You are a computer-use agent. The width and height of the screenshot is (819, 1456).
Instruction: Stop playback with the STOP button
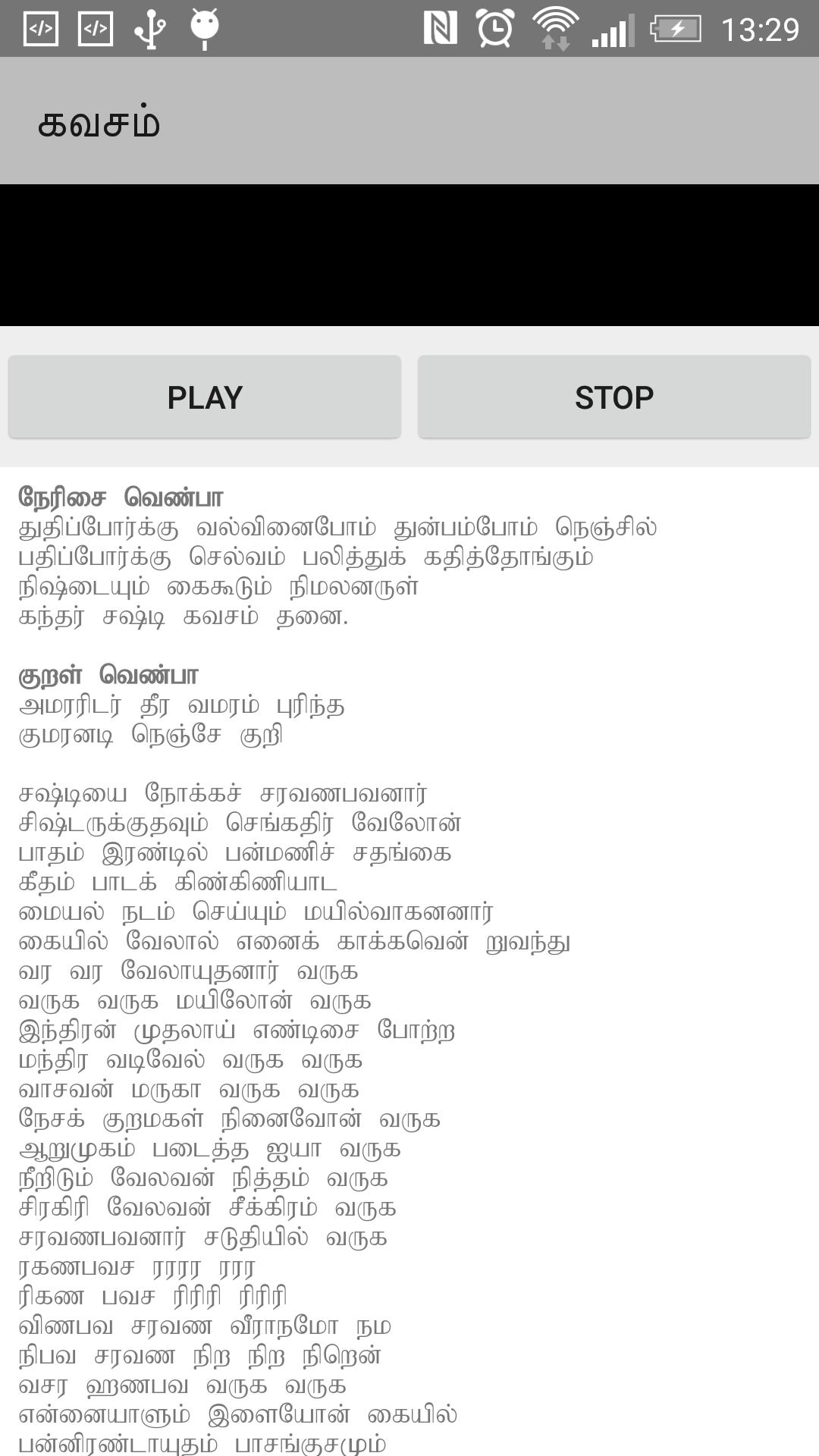[x=613, y=397]
